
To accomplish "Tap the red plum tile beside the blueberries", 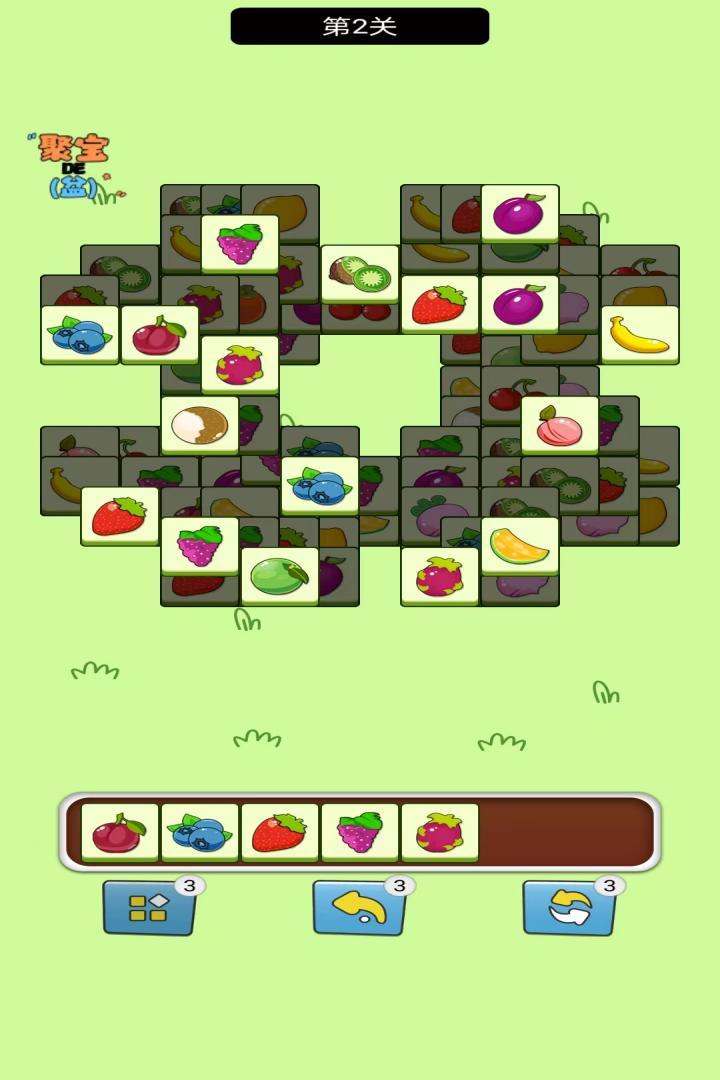I will pos(159,334).
